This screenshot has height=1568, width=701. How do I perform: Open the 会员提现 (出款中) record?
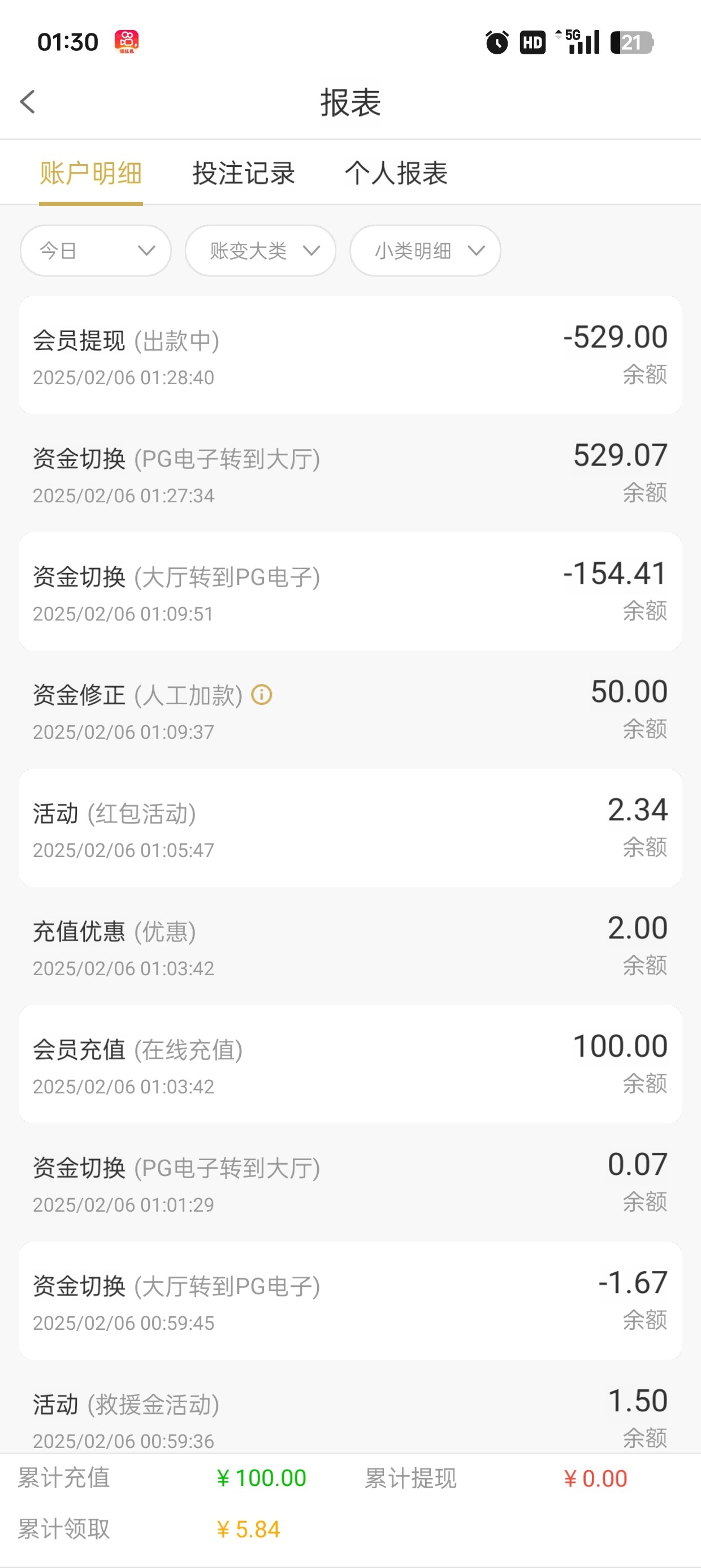point(350,355)
